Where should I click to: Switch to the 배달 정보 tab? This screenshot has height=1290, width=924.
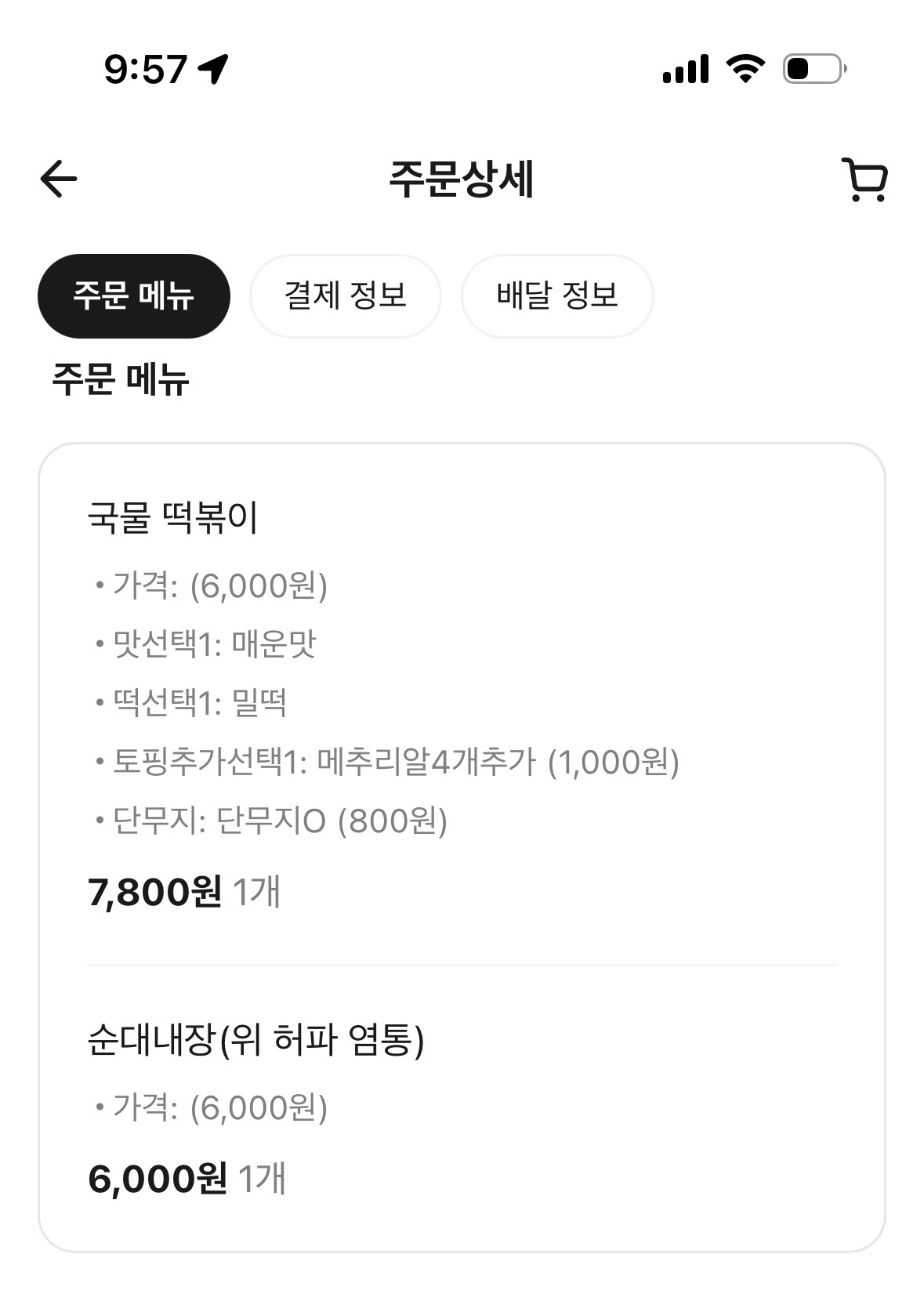(557, 296)
